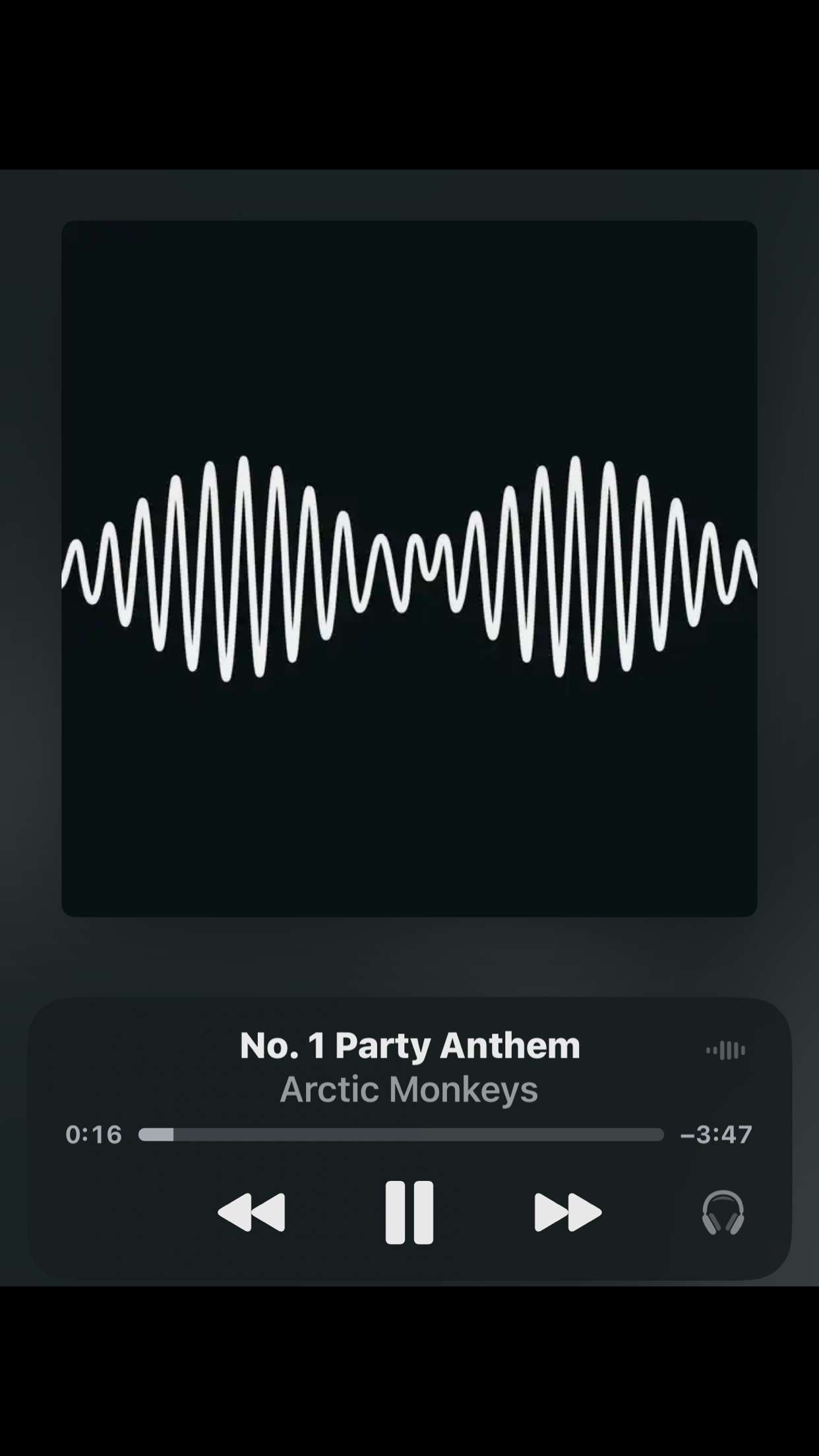Tap the audio waveform icon beside the title
The width and height of the screenshot is (819, 1456).
click(725, 1050)
